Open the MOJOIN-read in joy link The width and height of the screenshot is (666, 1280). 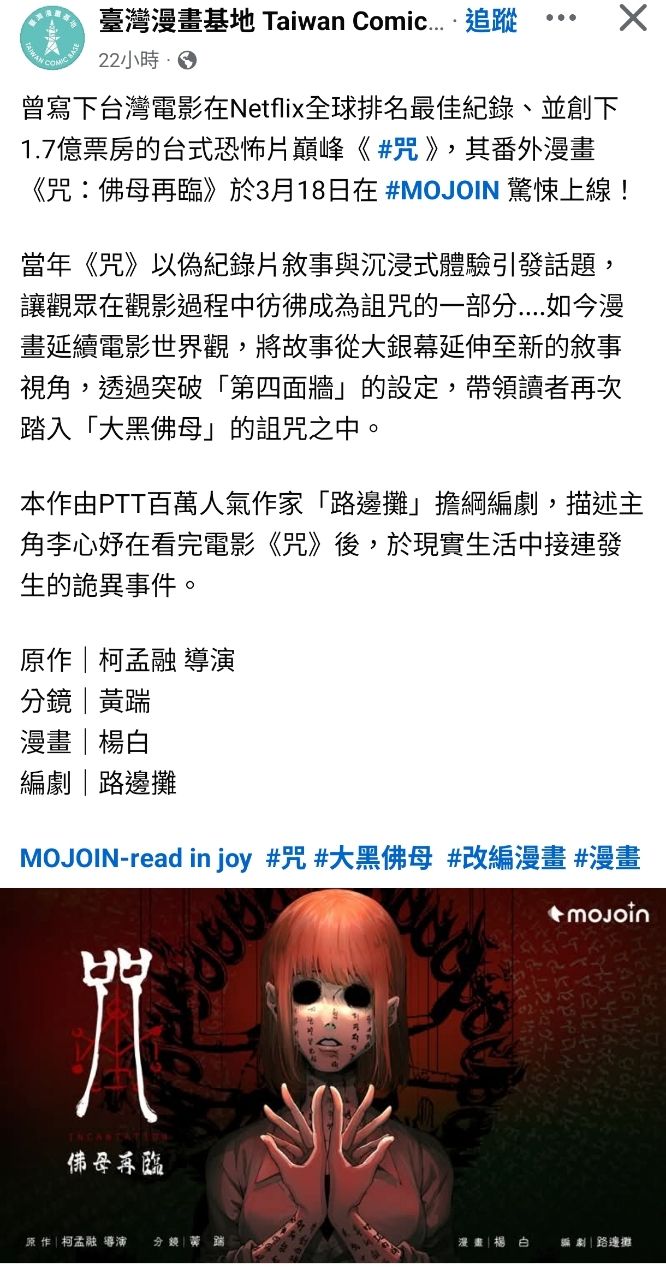point(136,858)
